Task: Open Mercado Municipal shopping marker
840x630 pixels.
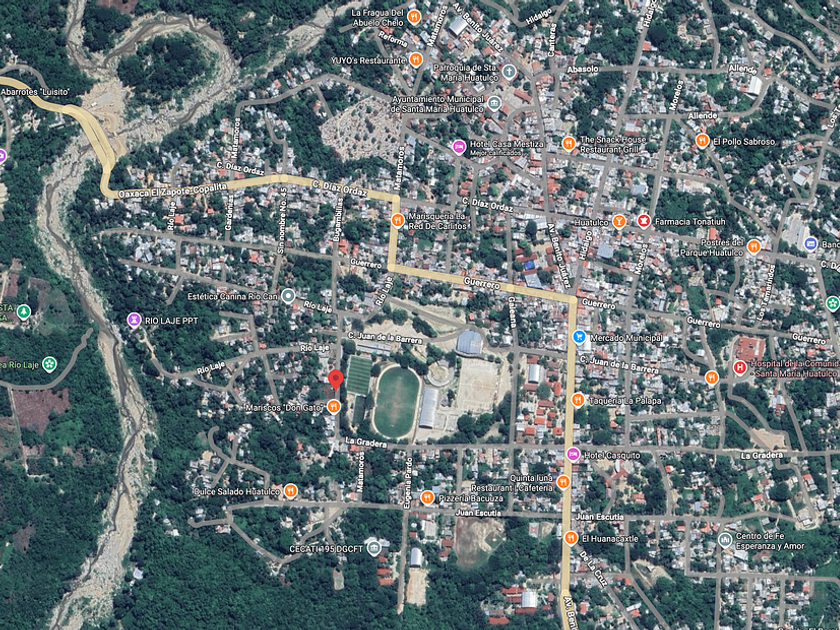Action: pos(578,338)
